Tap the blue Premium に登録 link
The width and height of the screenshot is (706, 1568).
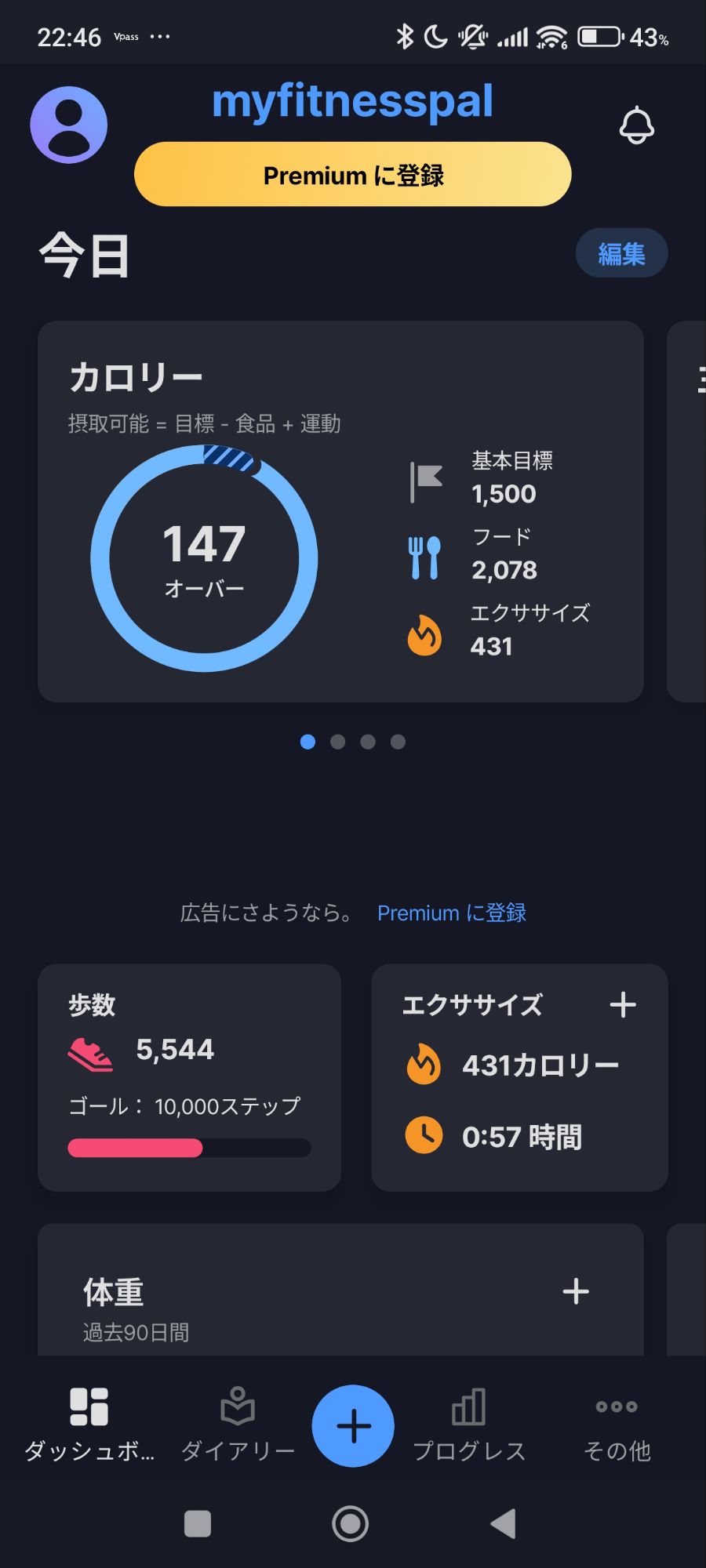pos(451,913)
